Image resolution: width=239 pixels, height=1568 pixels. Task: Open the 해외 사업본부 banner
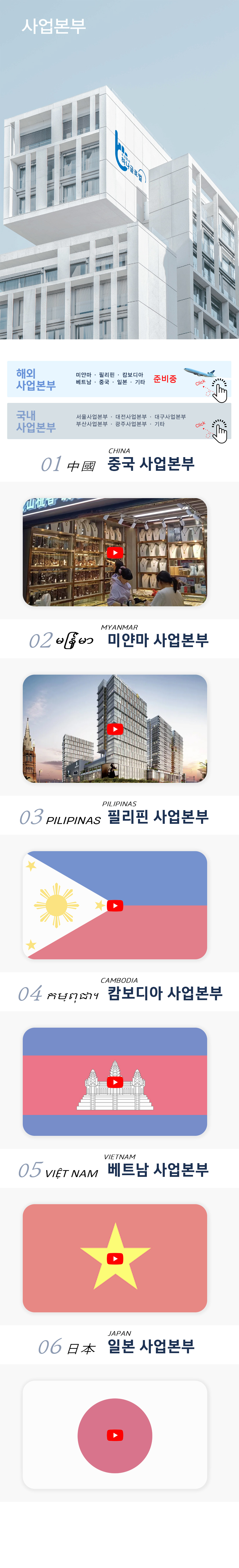click(x=119, y=379)
